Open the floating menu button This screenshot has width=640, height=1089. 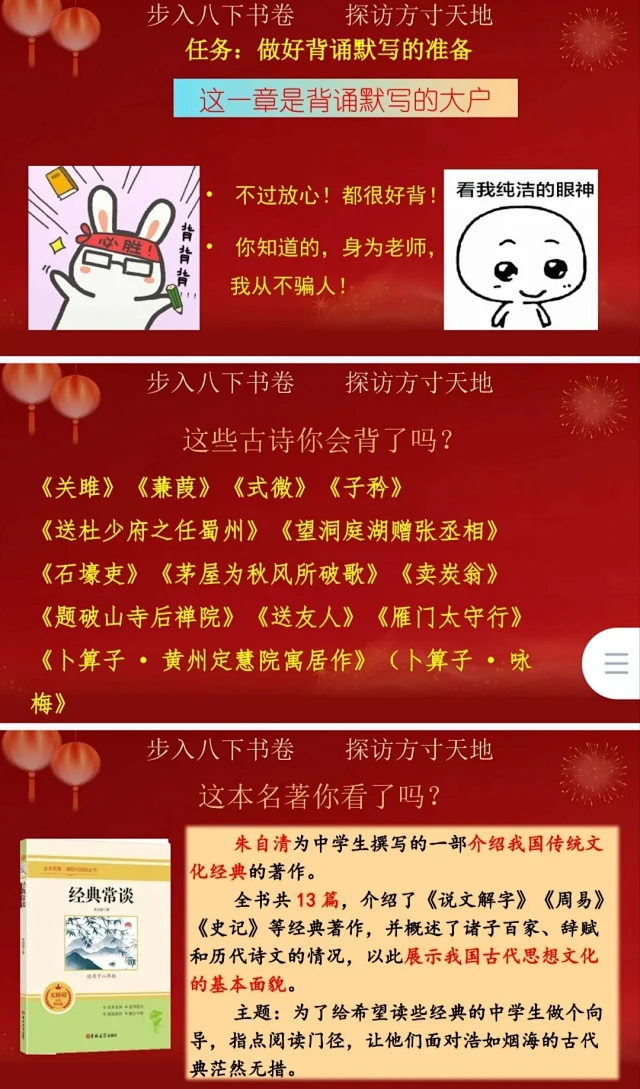(616, 663)
